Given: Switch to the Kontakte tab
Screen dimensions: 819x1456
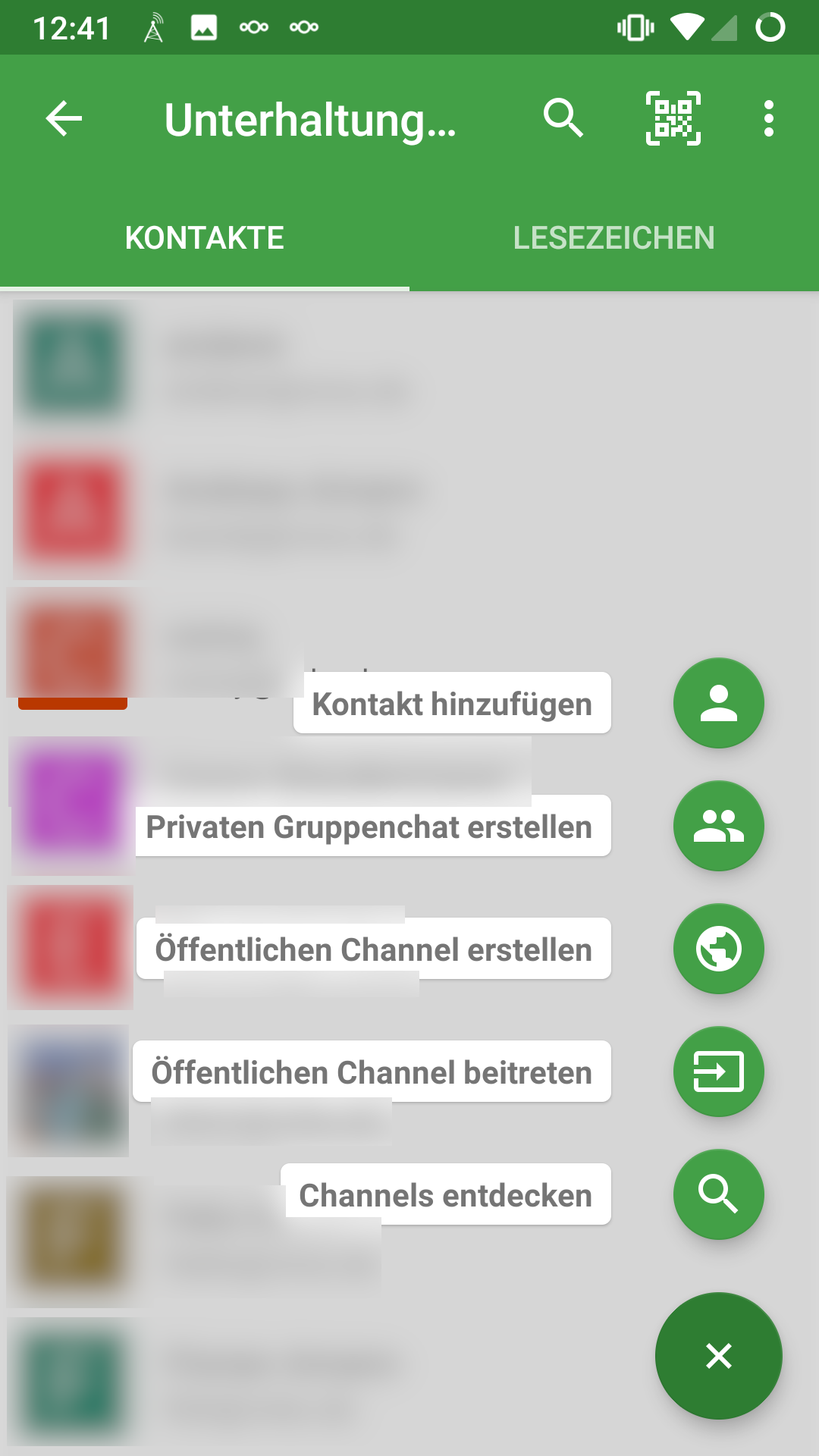Looking at the screenshot, I should [x=205, y=238].
